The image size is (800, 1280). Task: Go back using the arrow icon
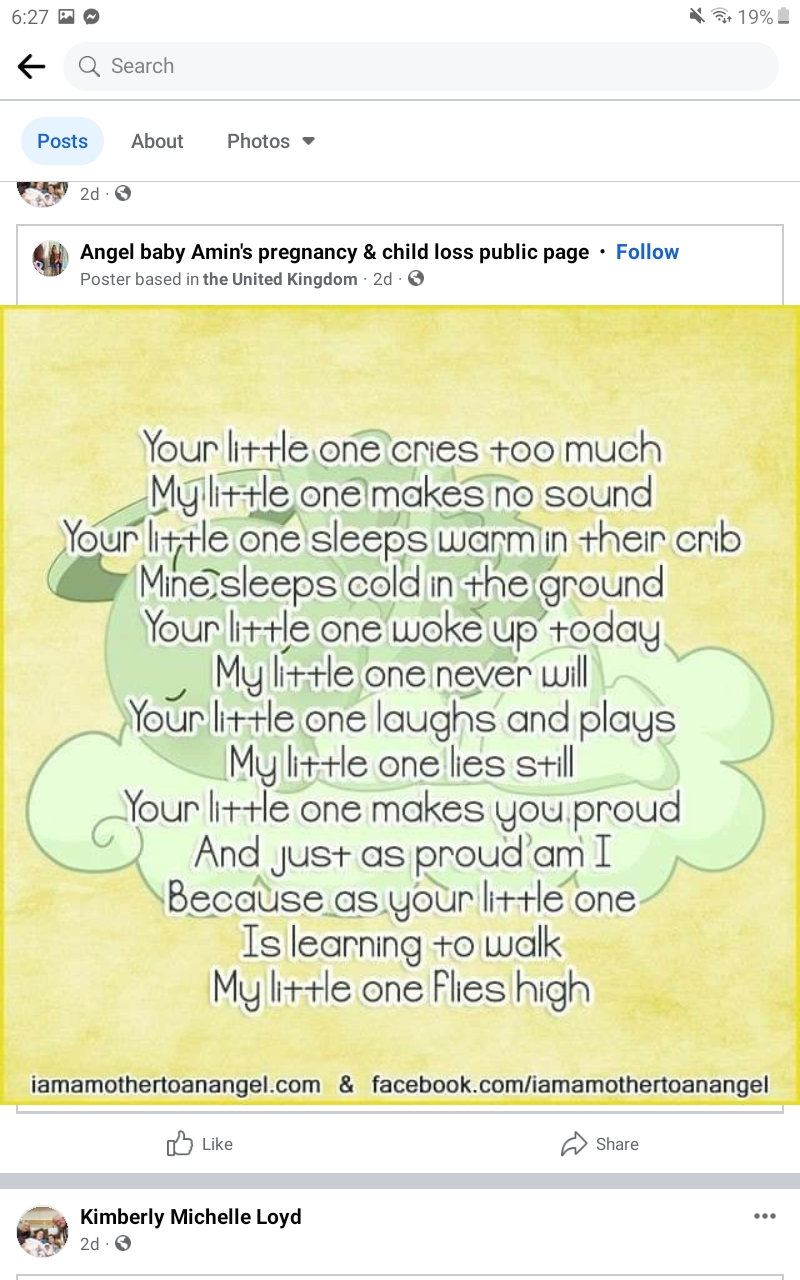pos(32,66)
